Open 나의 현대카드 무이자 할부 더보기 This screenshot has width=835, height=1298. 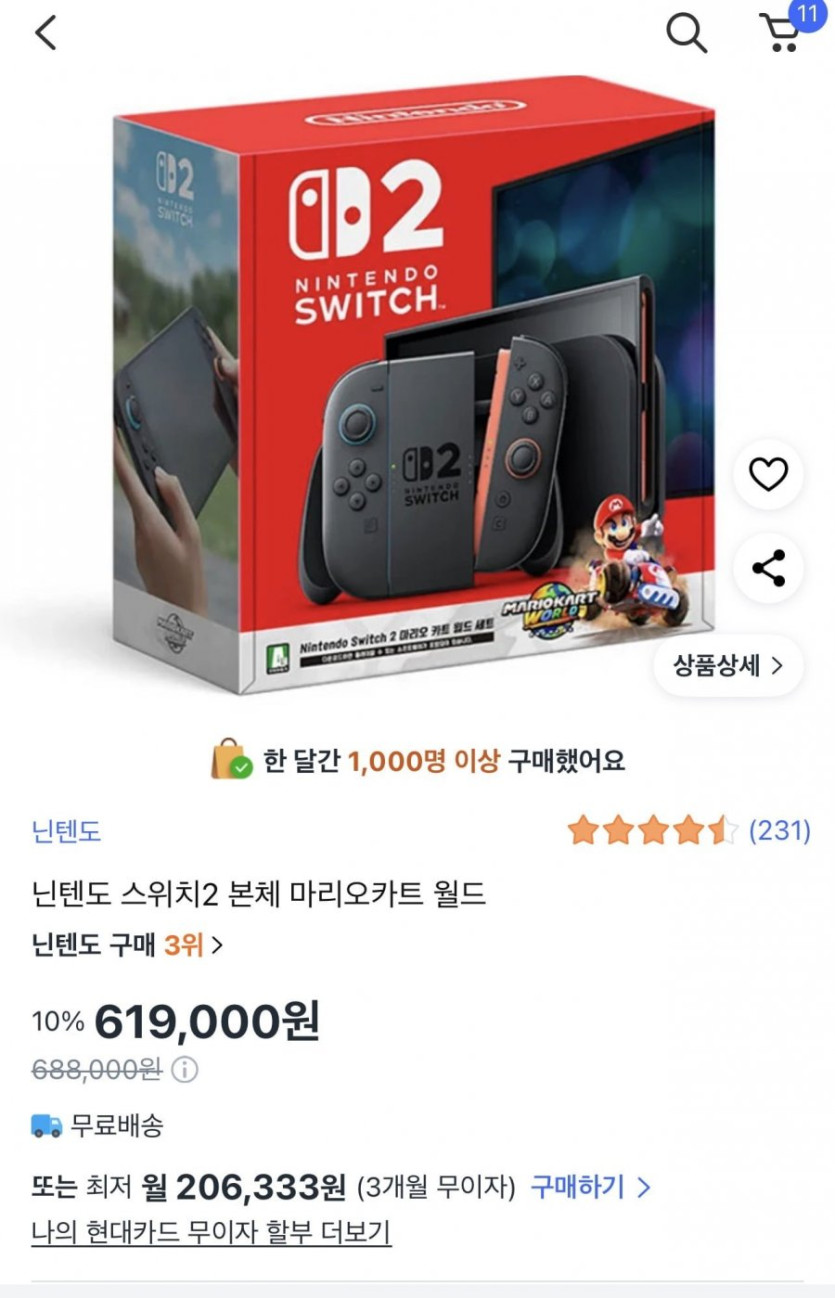(211, 1232)
